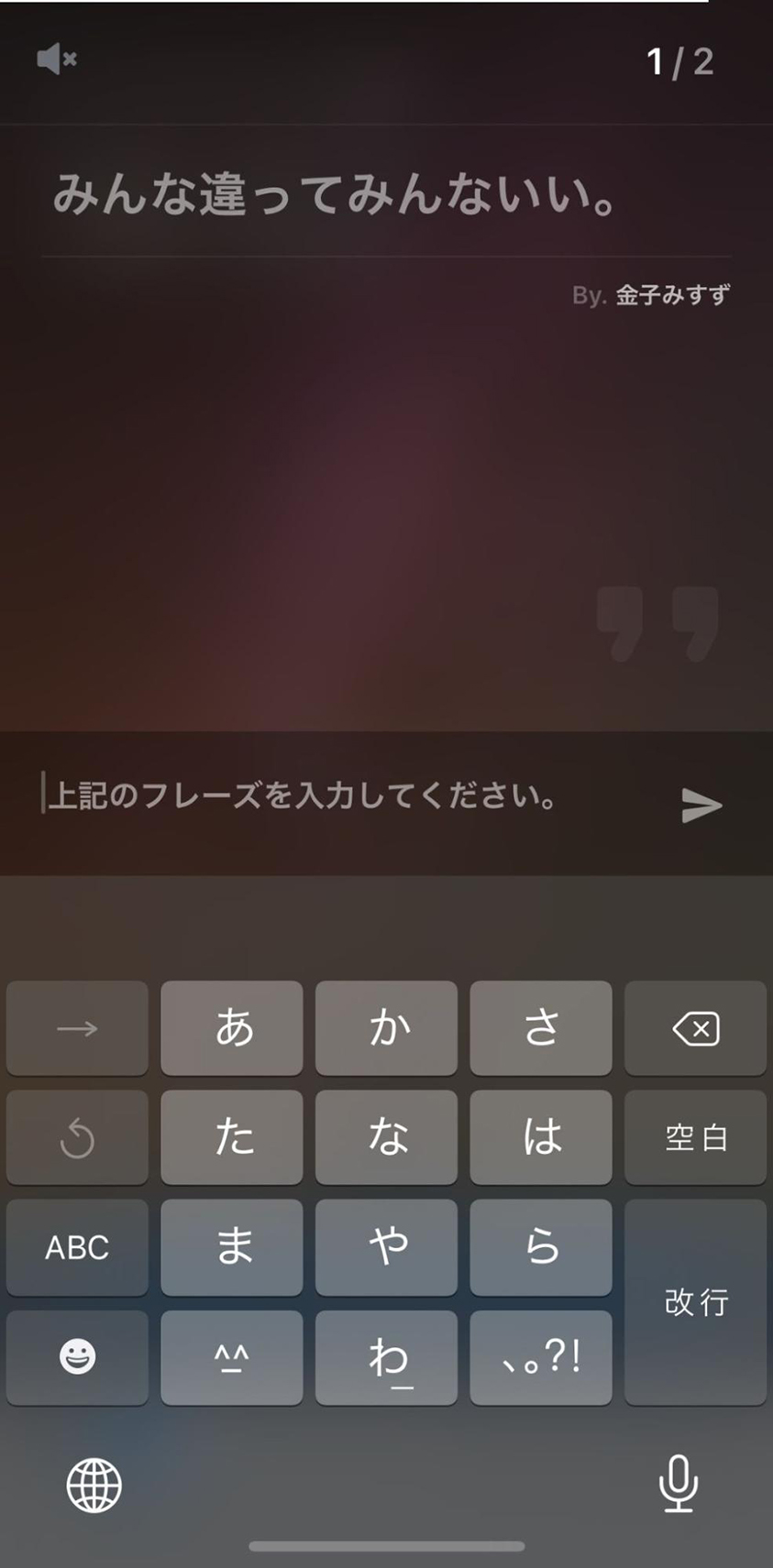Switch the keyboard to ABC mode
The image size is (773, 1568).
(x=77, y=1247)
